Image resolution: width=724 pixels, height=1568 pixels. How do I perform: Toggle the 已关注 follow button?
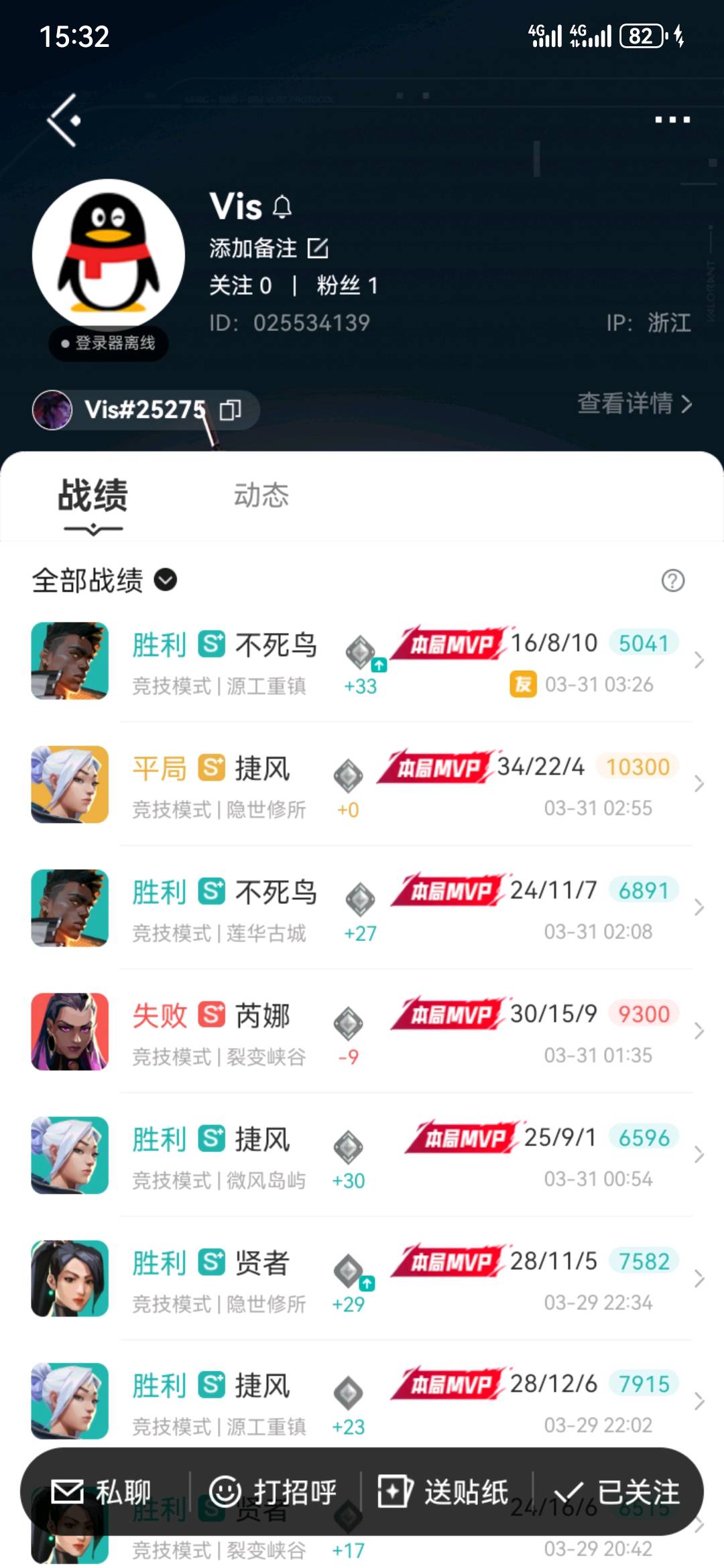618,1492
